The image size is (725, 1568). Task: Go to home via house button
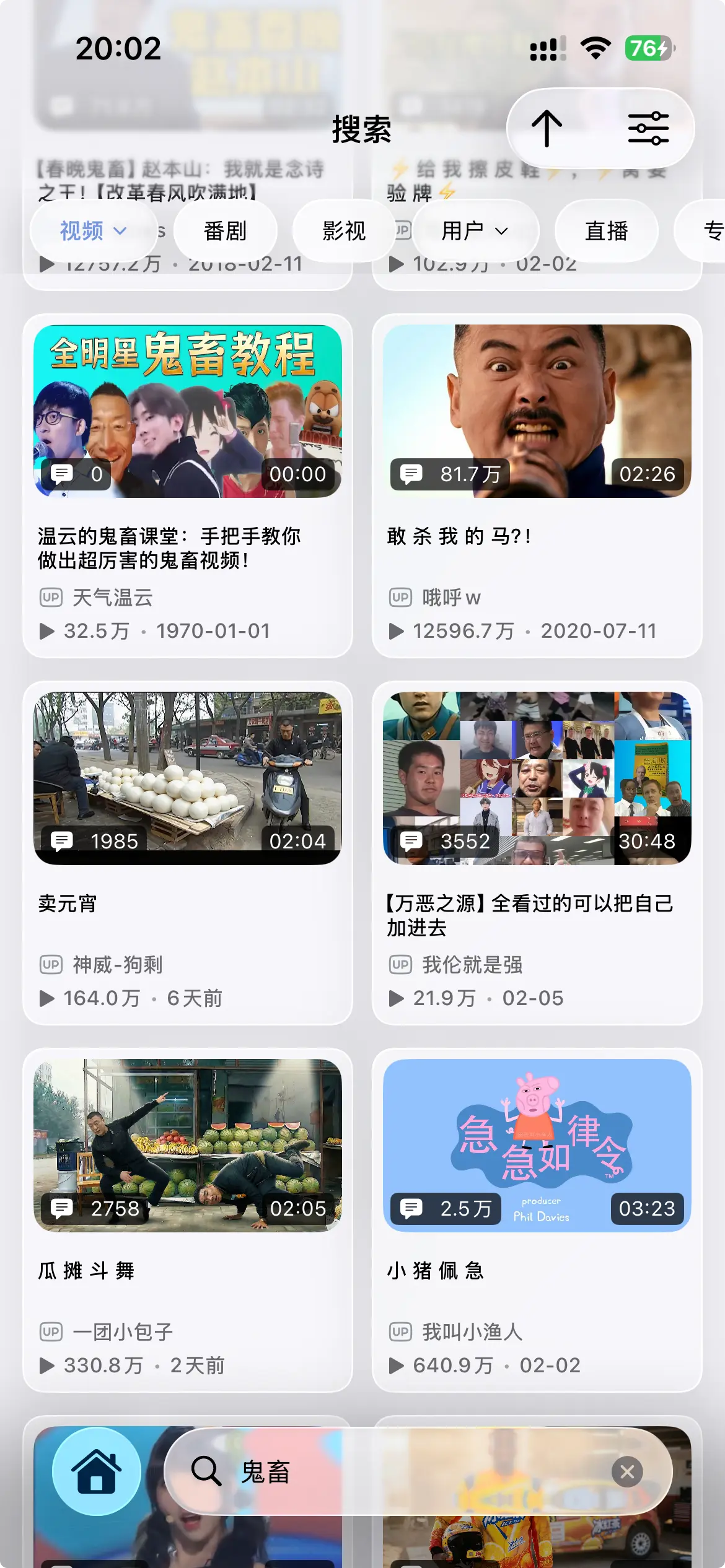[x=97, y=1471]
